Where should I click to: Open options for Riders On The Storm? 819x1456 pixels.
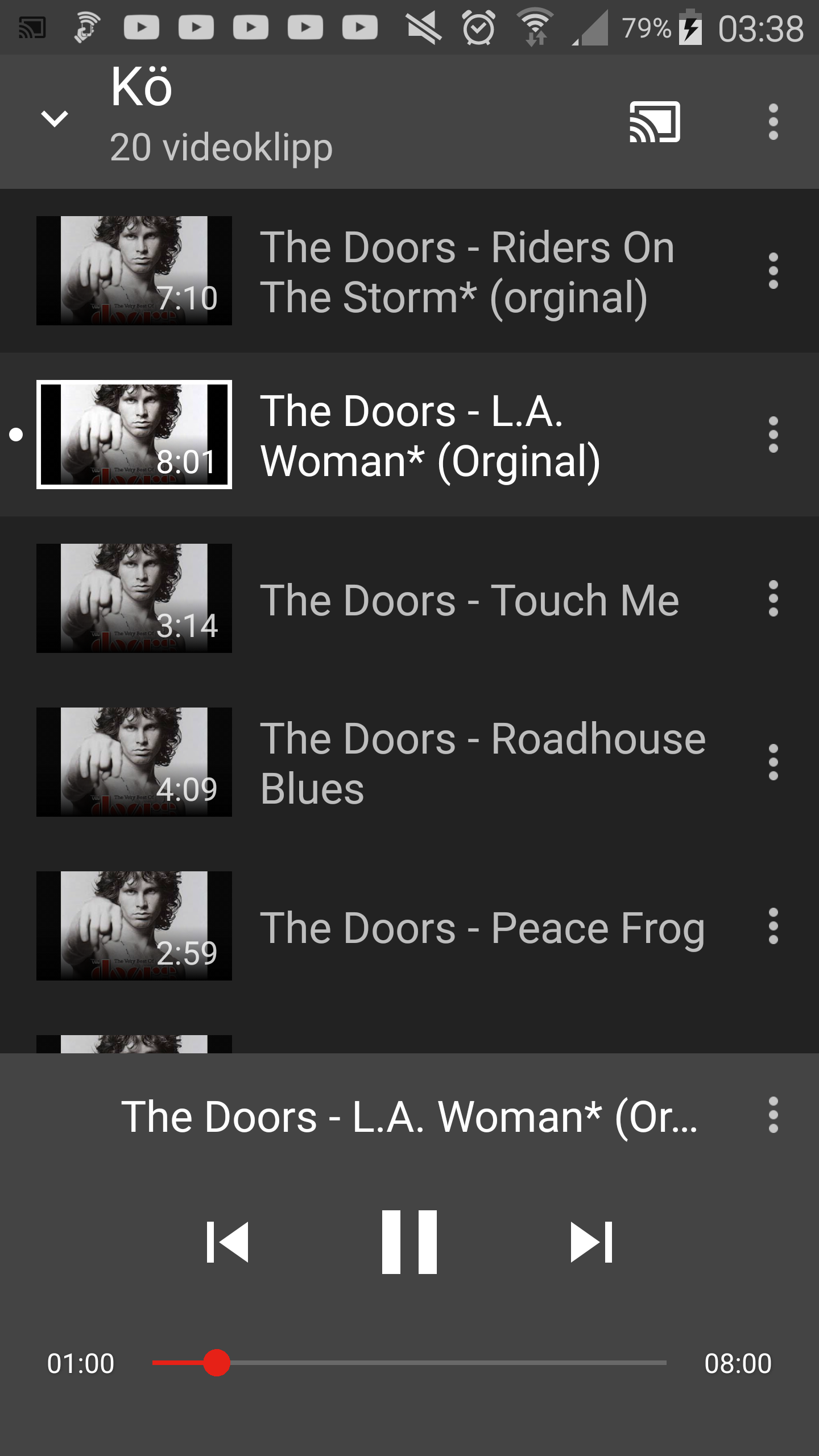pyautogui.click(x=773, y=271)
